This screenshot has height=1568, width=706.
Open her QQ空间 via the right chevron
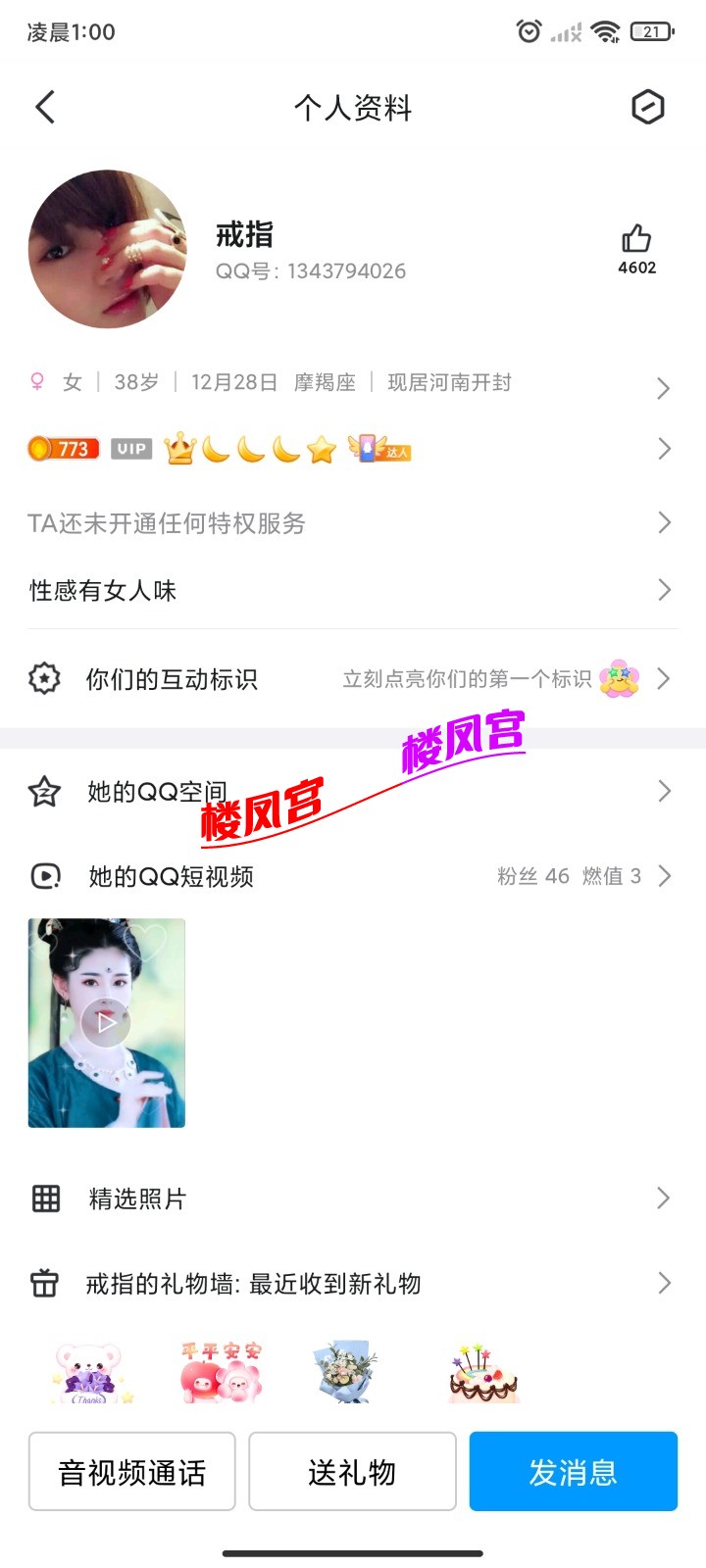664,791
